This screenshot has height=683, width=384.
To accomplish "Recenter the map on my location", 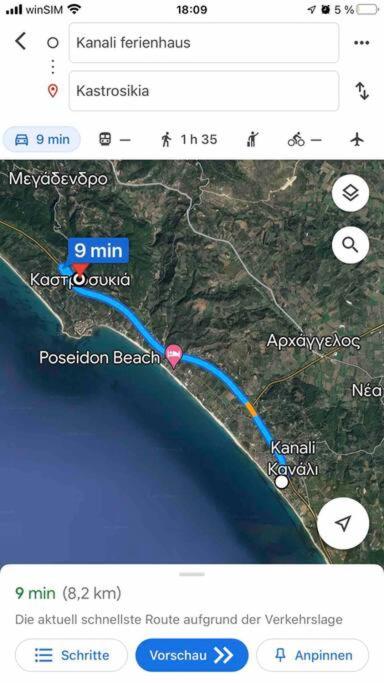I will click(x=343, y=523).
